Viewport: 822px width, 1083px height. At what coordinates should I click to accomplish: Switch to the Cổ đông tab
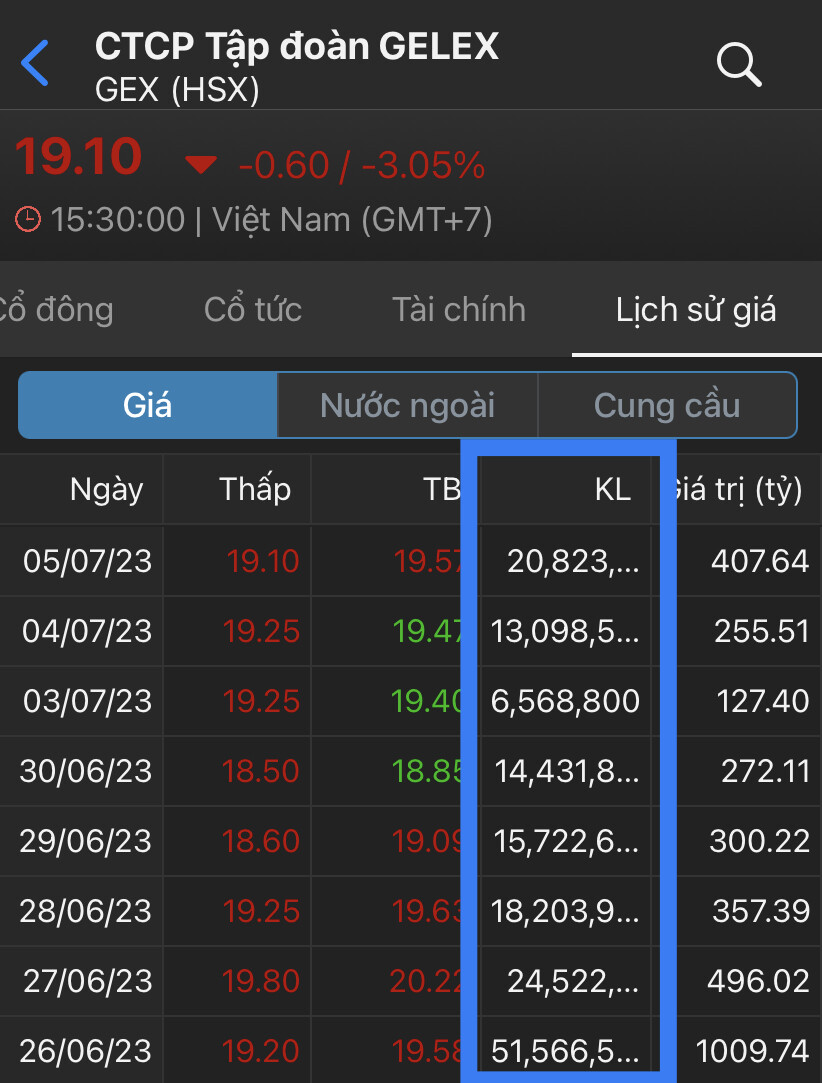(55, 309)
